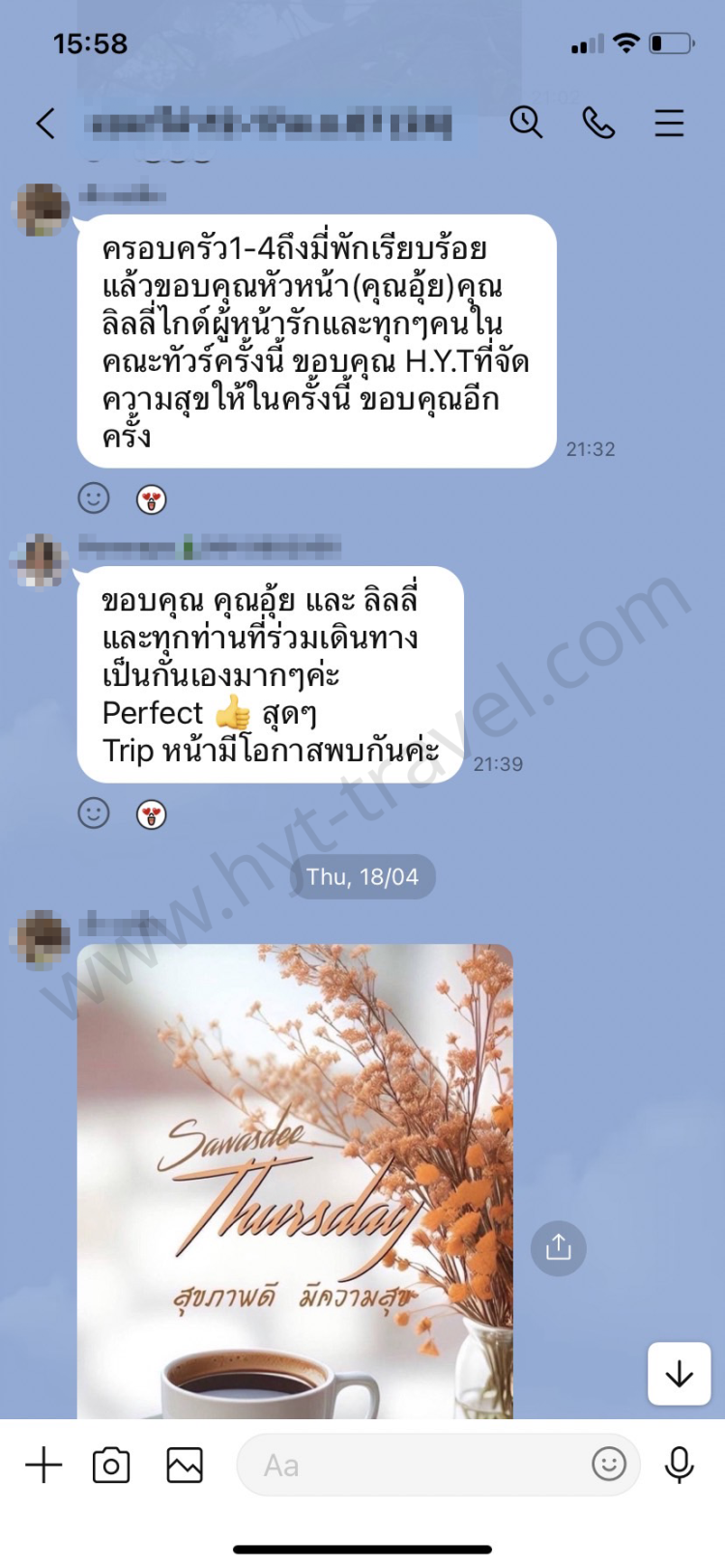Screen dimensions: 725x1568
Task: Open the camera
Action: pos(111,1466)
